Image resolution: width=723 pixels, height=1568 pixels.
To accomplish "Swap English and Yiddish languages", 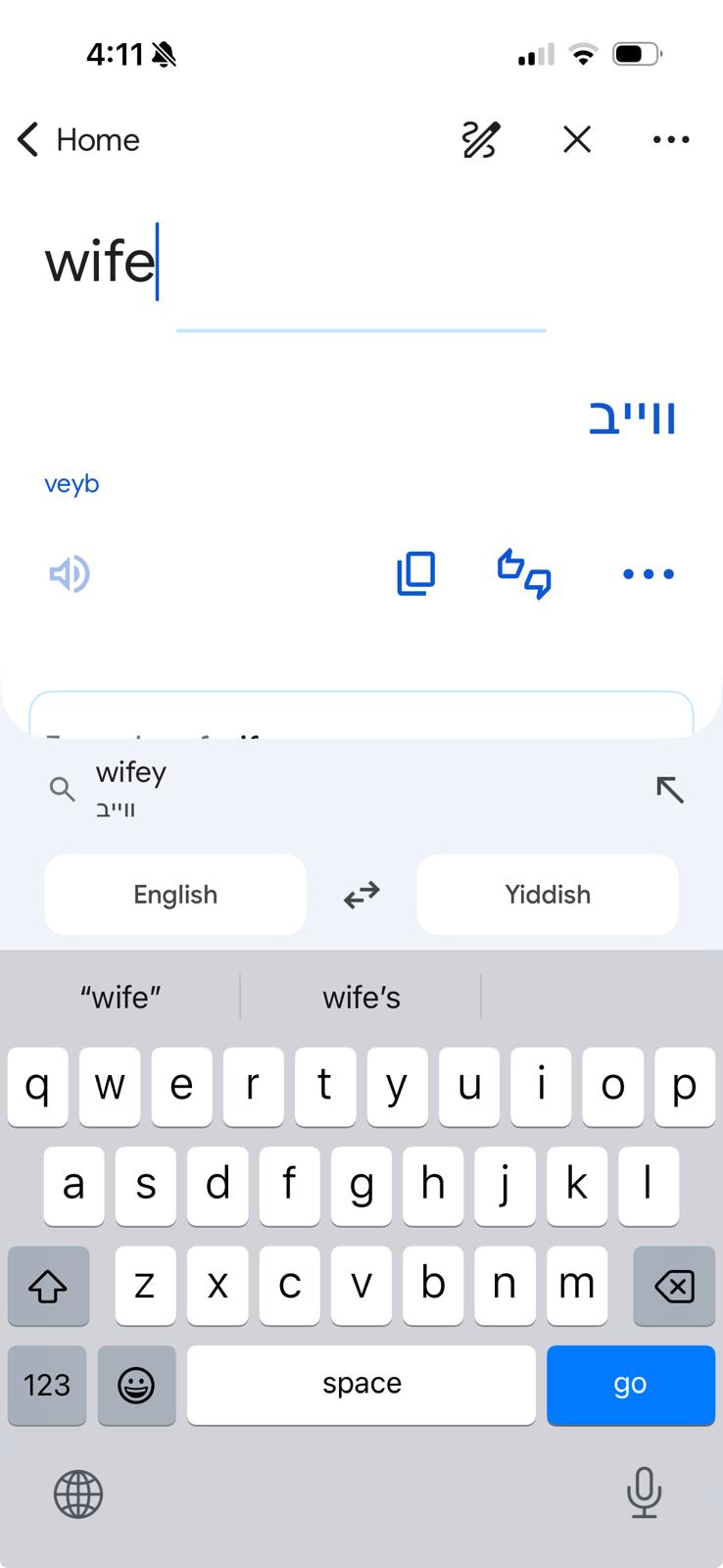I will tap(361, 895).
